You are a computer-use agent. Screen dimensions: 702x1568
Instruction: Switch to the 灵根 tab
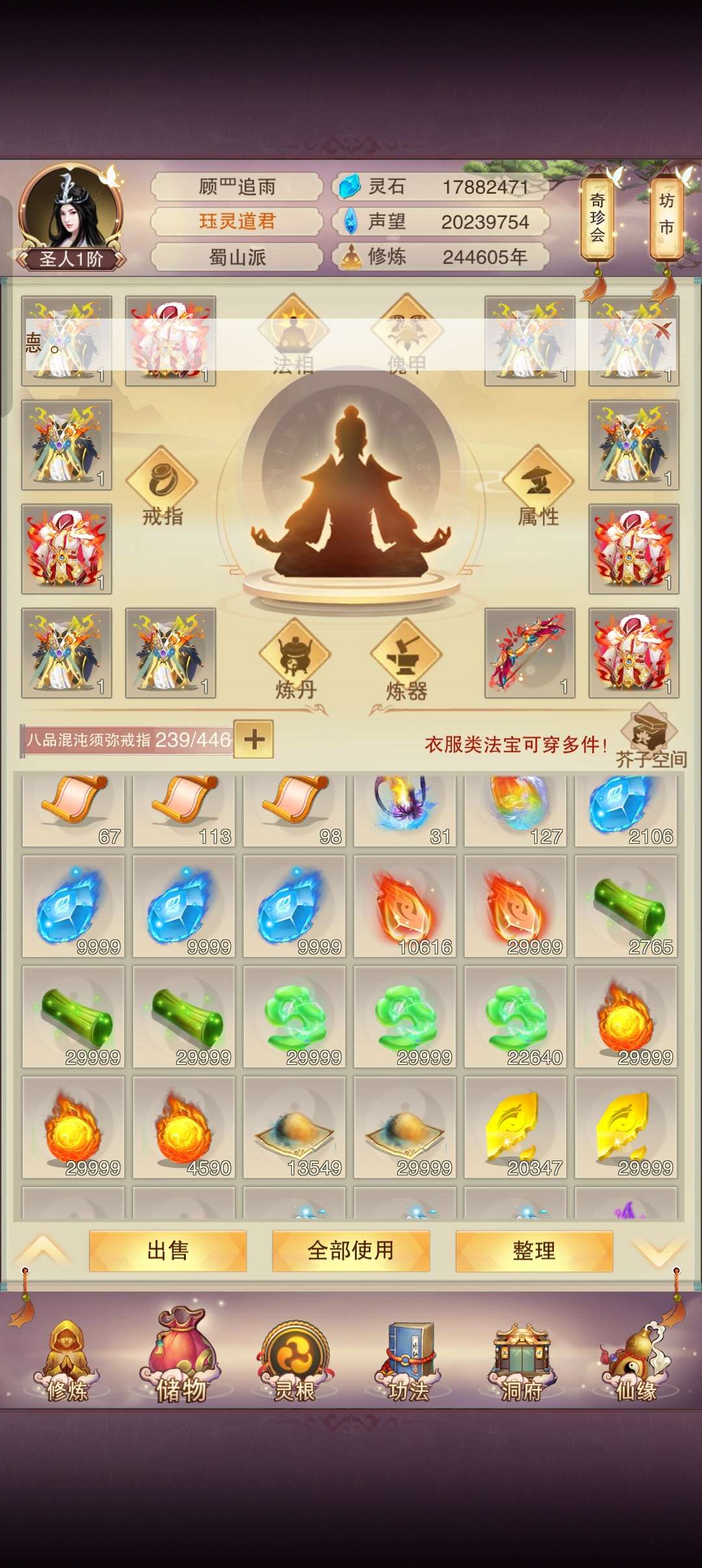294,1361
